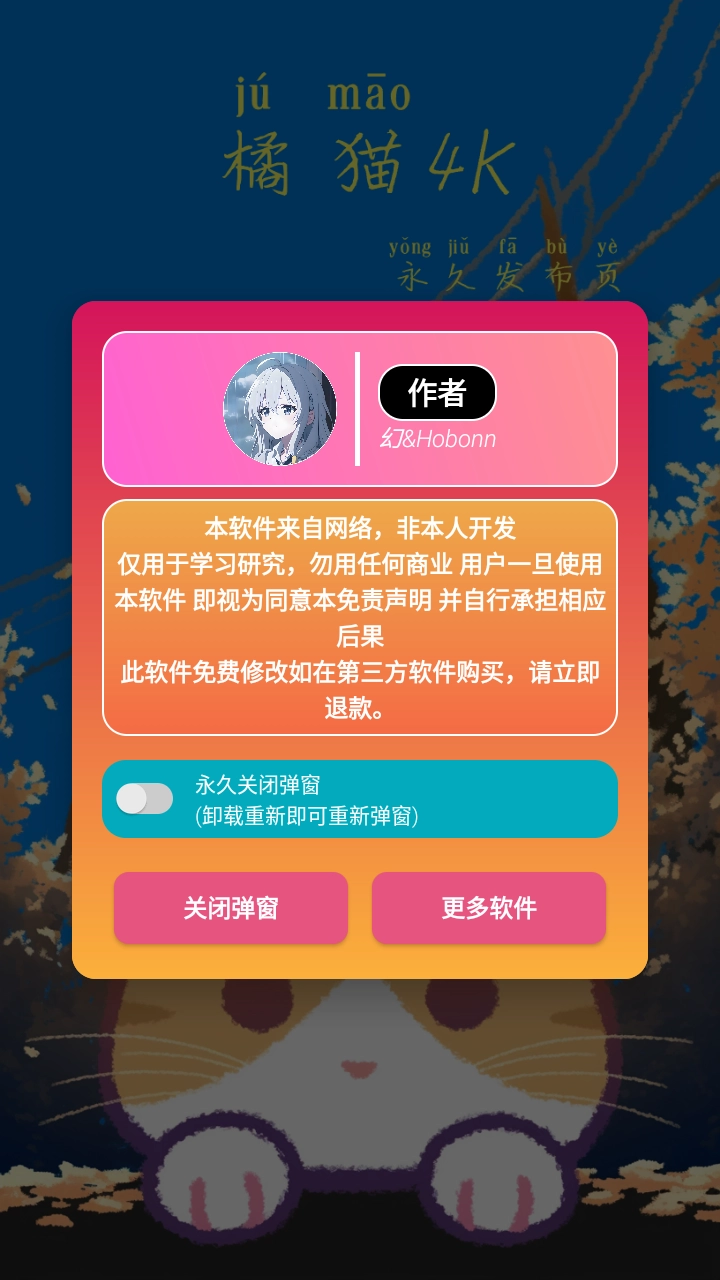
Task: Click the round profile picture in pink card
Action: click(280, 405)
